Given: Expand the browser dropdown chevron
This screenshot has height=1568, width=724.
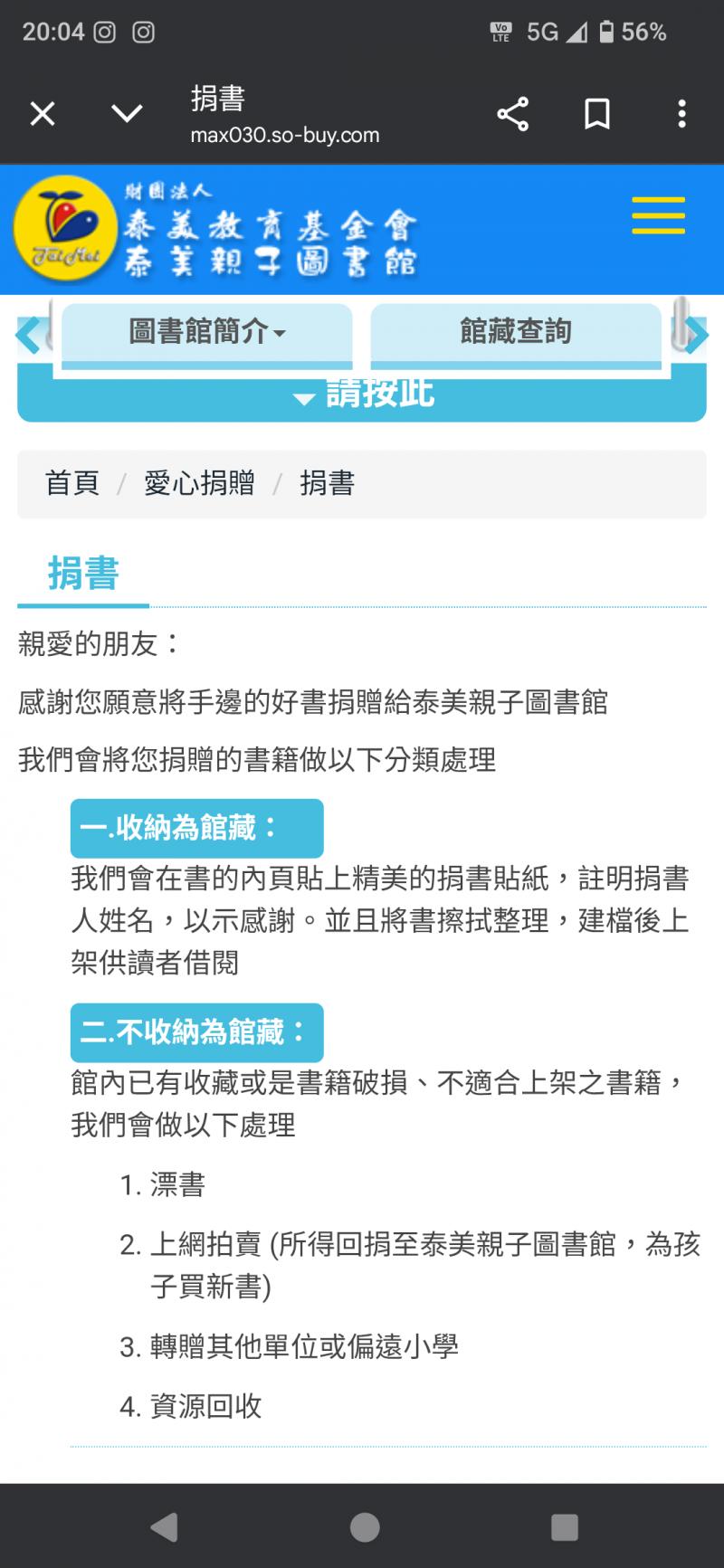Looking at the screenshot, I should pos(127,114).
